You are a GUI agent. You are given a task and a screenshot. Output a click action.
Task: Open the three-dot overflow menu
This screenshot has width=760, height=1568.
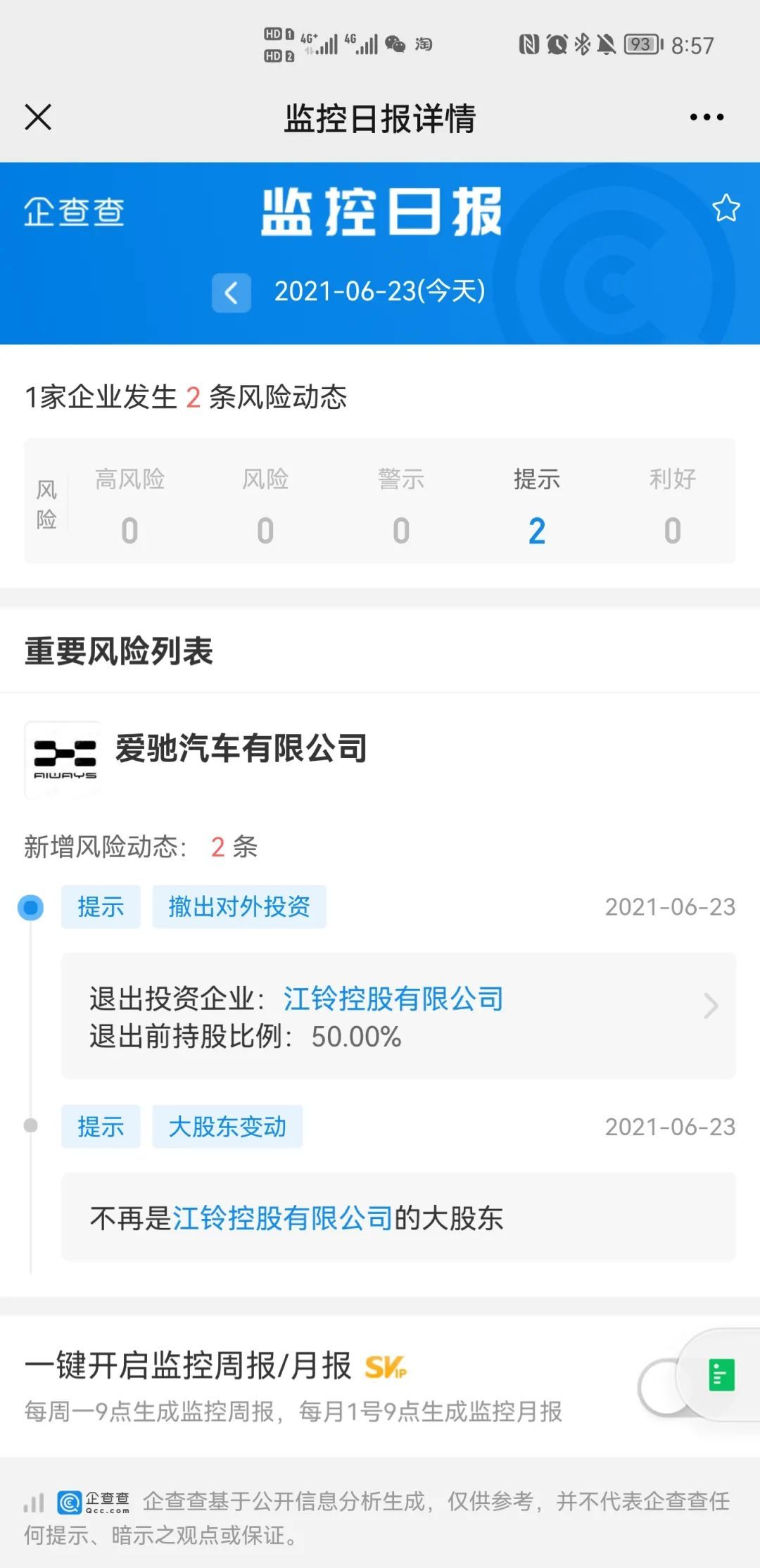pos(707,117)
